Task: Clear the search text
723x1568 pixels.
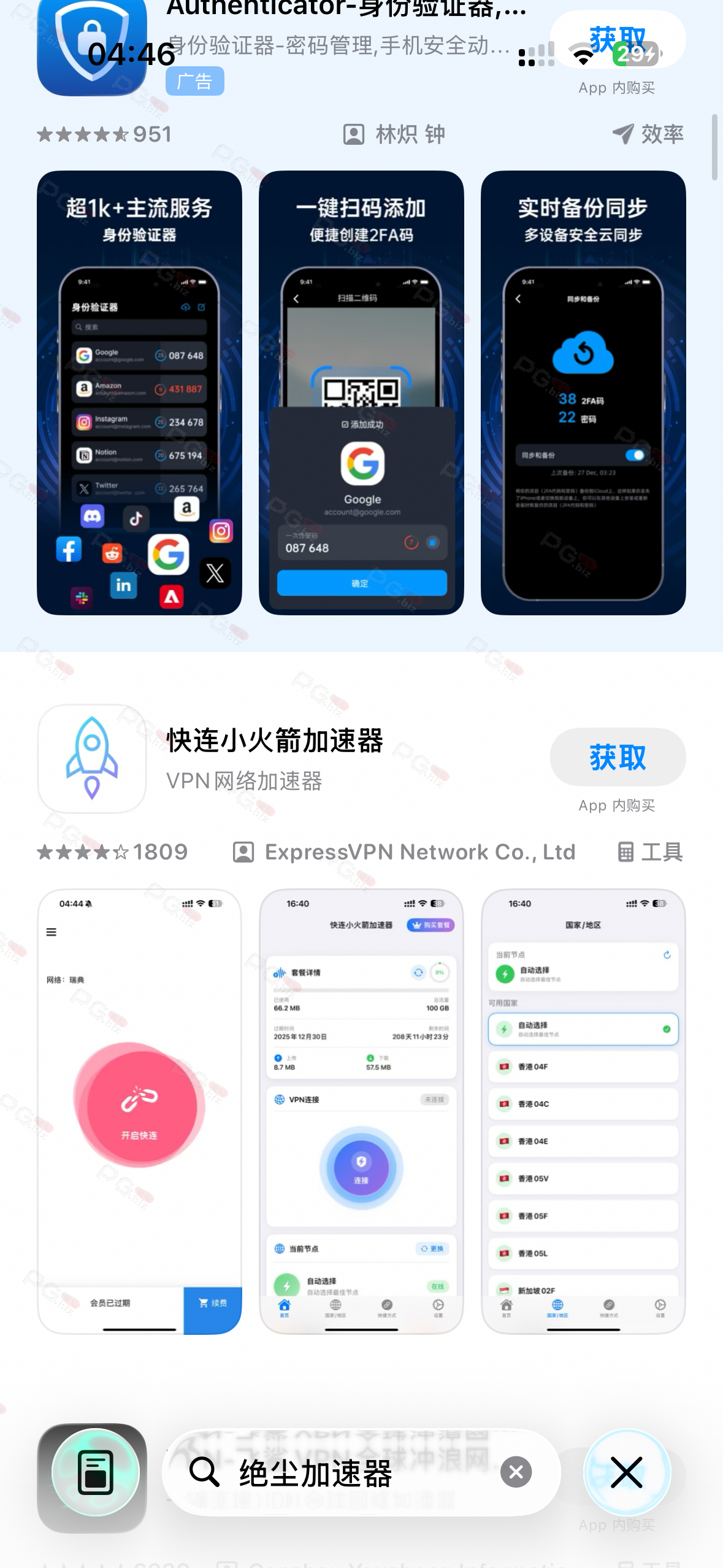Action: pos(516,1472)
